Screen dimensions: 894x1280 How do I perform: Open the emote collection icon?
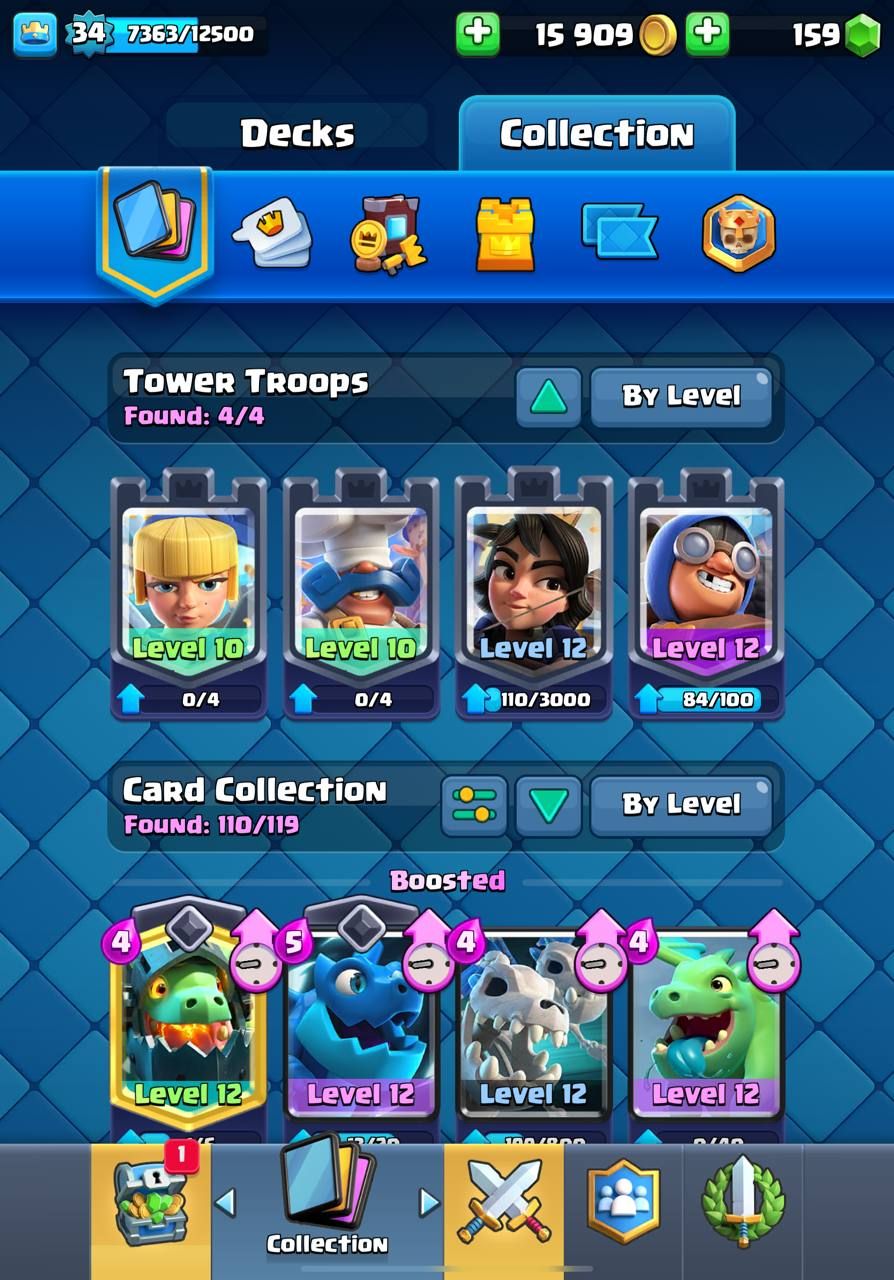click(271, 234)
